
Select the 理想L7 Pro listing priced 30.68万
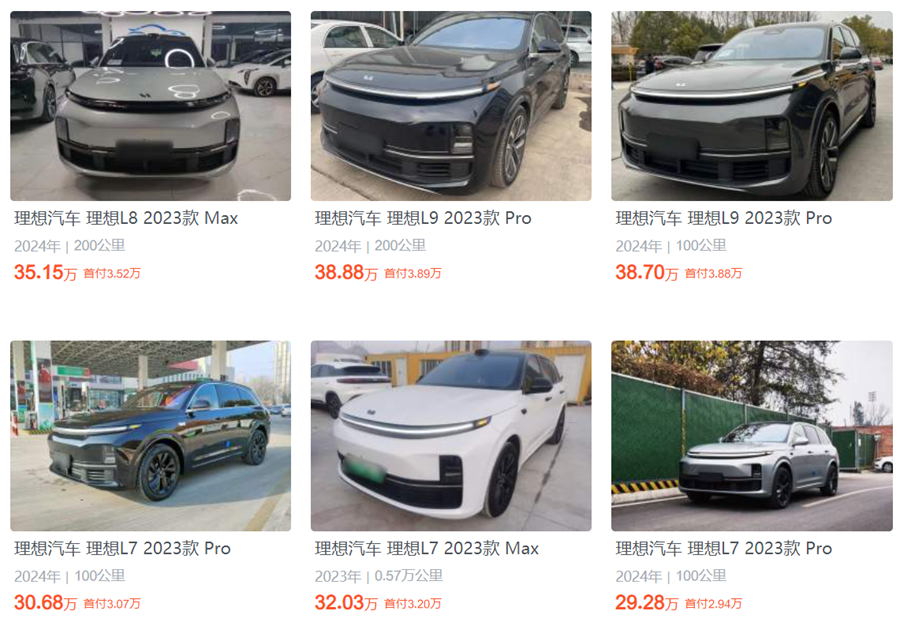pyautogui.click(x=150, y=436)
